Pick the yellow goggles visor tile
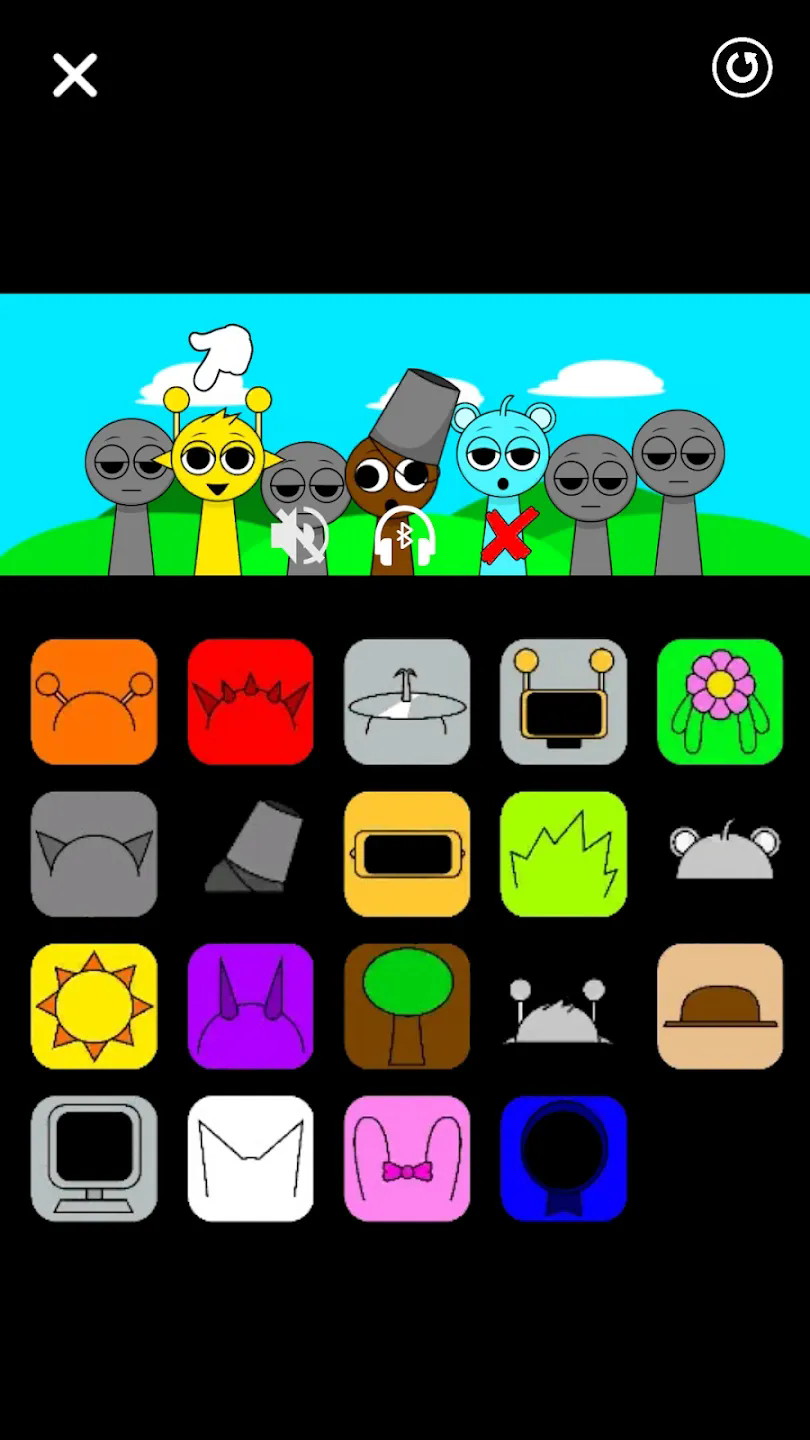The width and height of the screenshot is (810, 1440). (407, 854)
